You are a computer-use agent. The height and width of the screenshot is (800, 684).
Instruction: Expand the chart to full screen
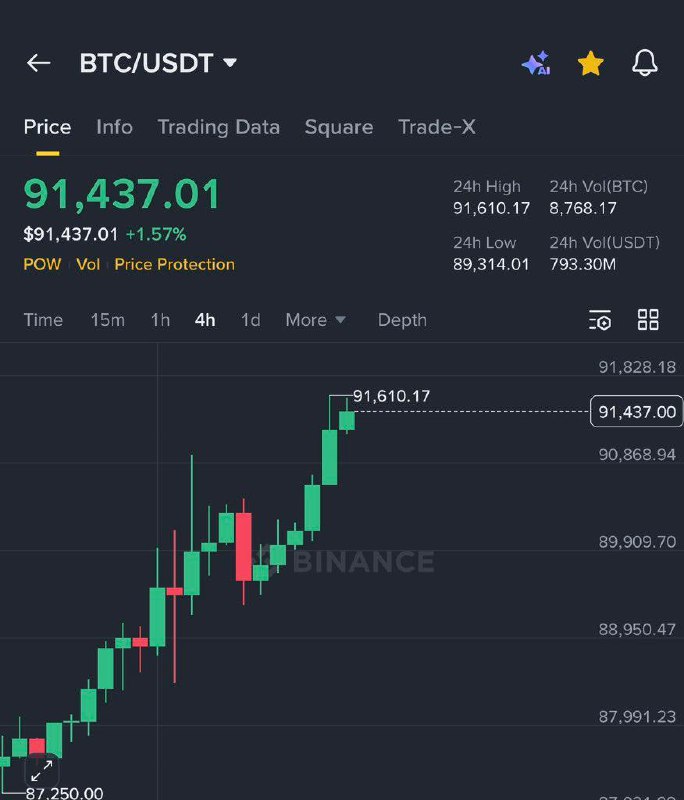41,771
